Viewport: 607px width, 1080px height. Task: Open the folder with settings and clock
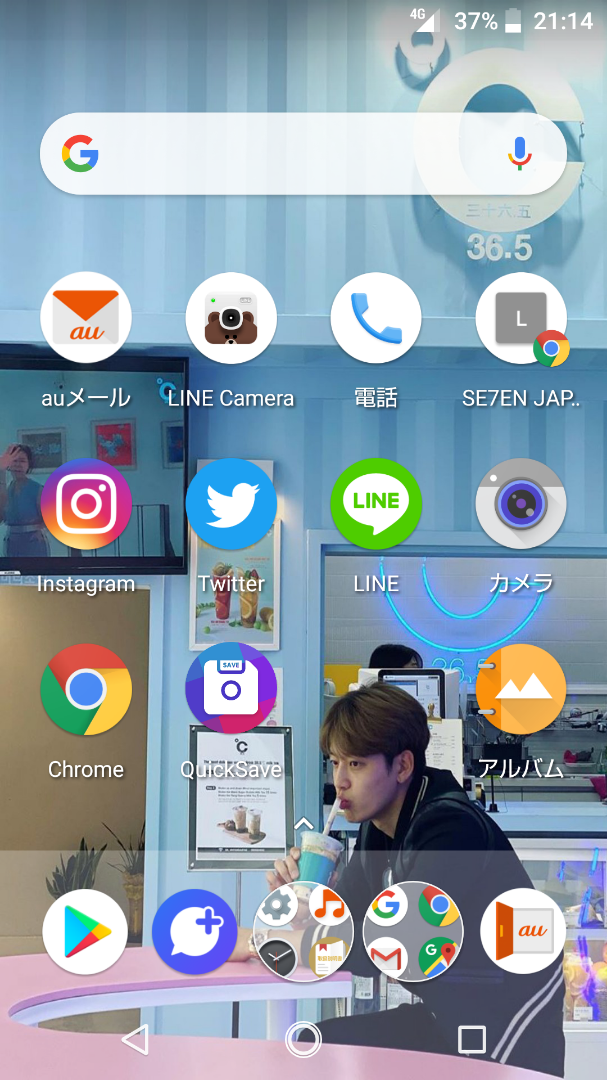(x=304, y=932)
